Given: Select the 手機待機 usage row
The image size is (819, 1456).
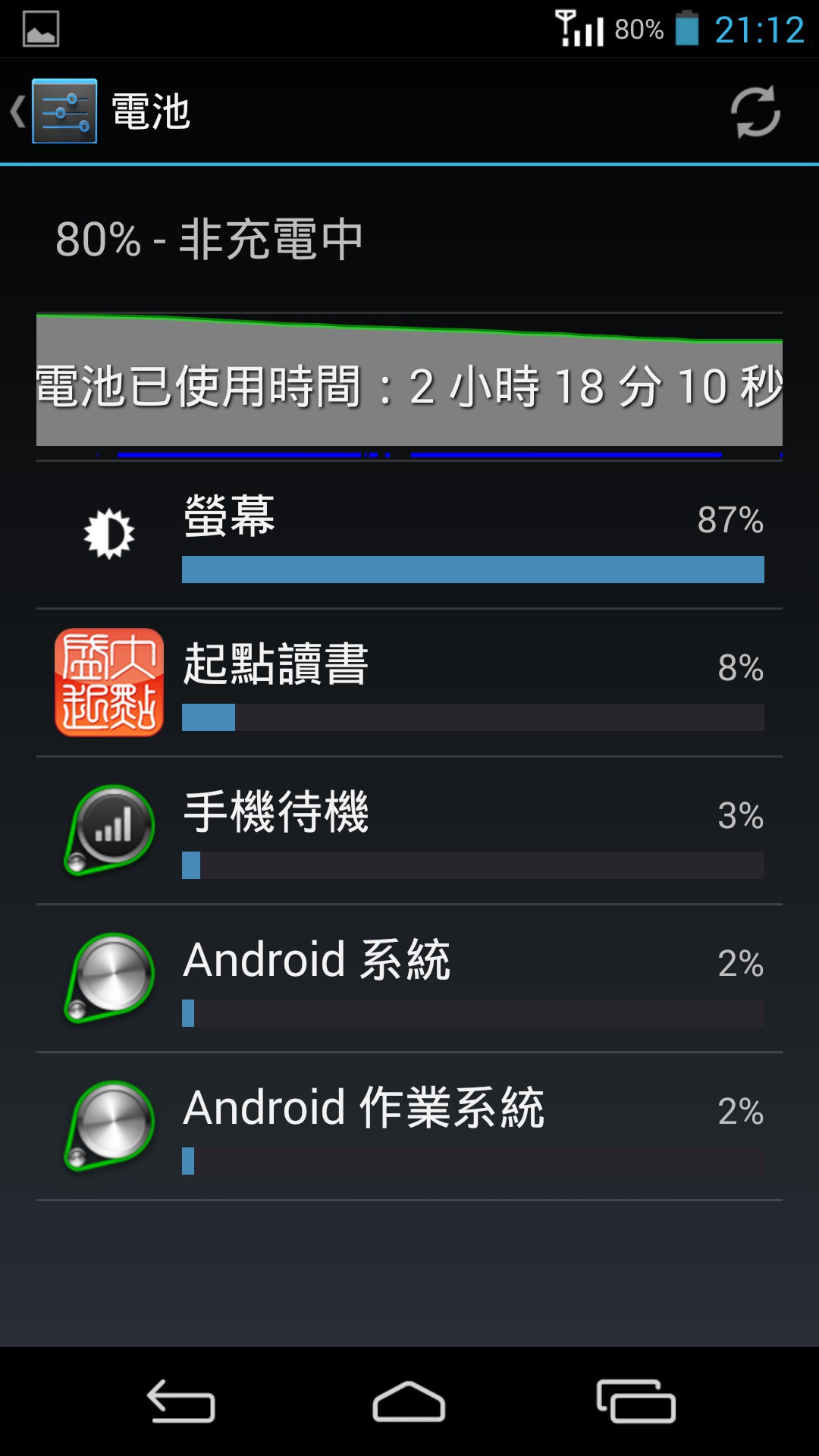Looking at the screenshot, I should coord(409,830).
